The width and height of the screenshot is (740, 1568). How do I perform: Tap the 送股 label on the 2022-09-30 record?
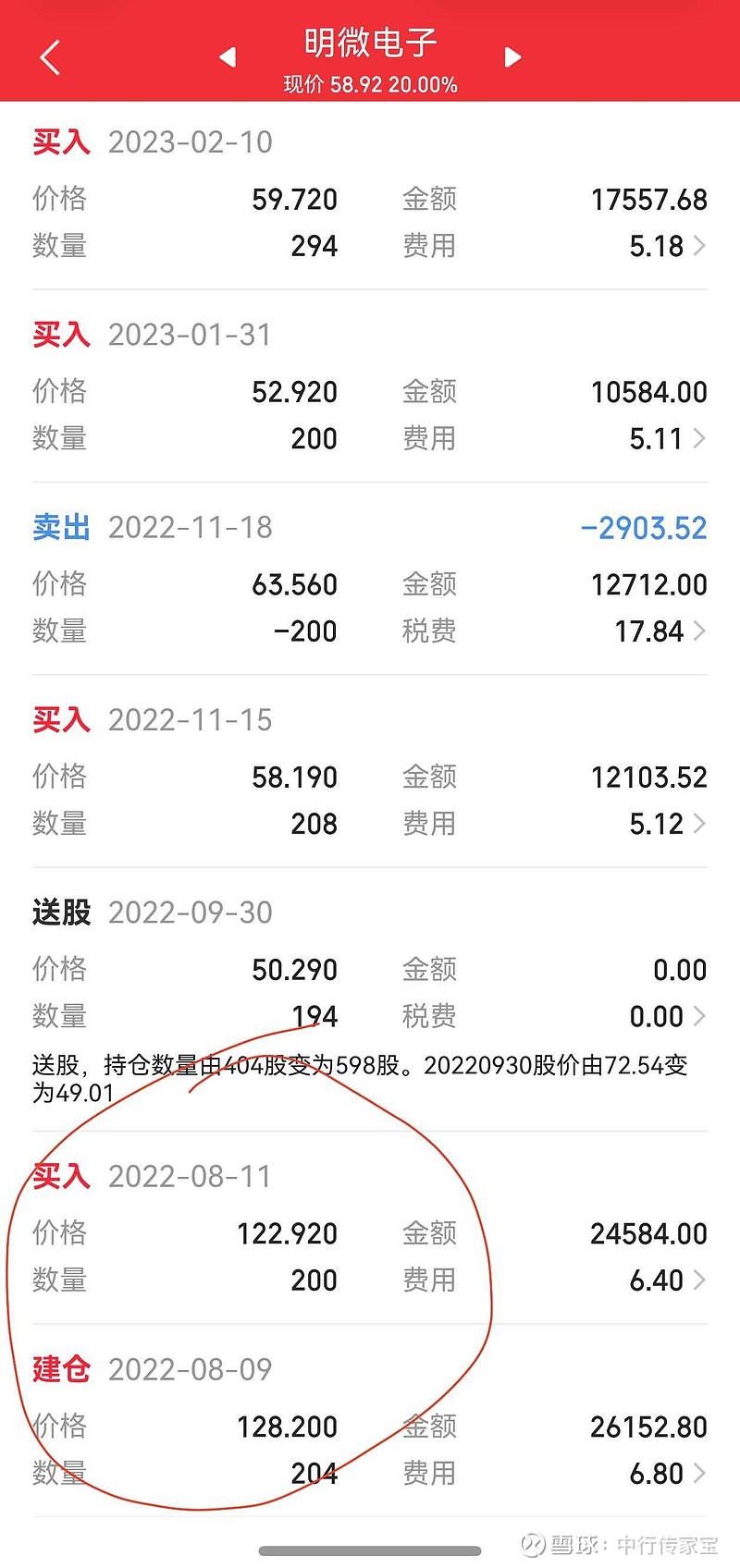click(60, 912)
